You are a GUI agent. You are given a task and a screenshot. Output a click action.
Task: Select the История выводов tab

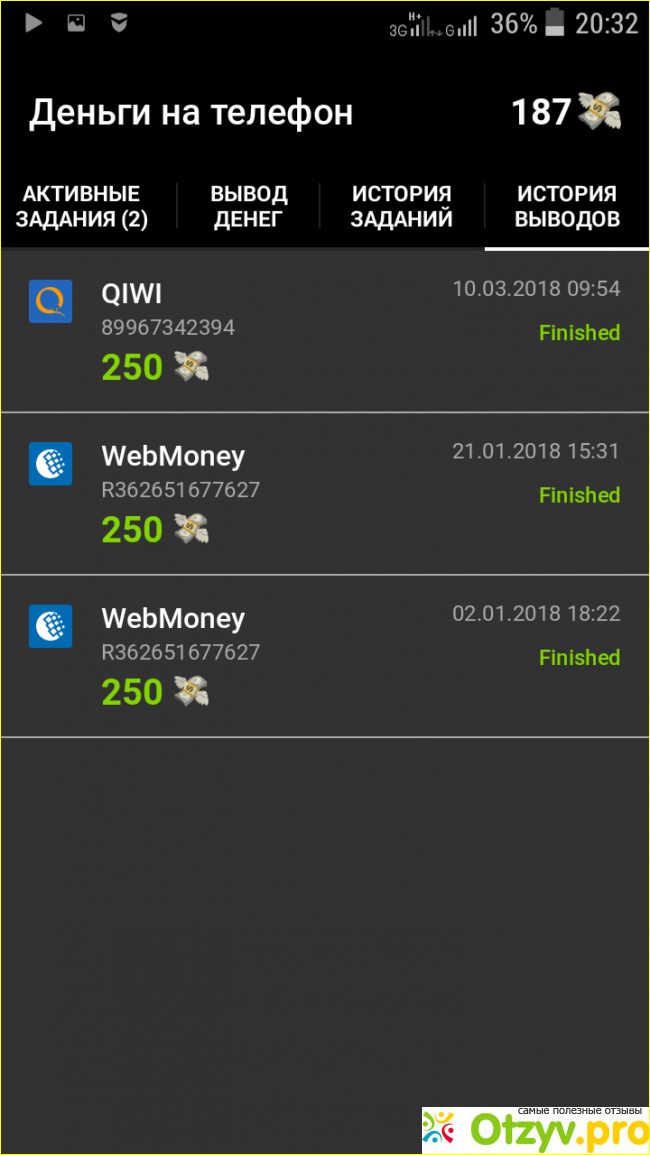point(566,207)
